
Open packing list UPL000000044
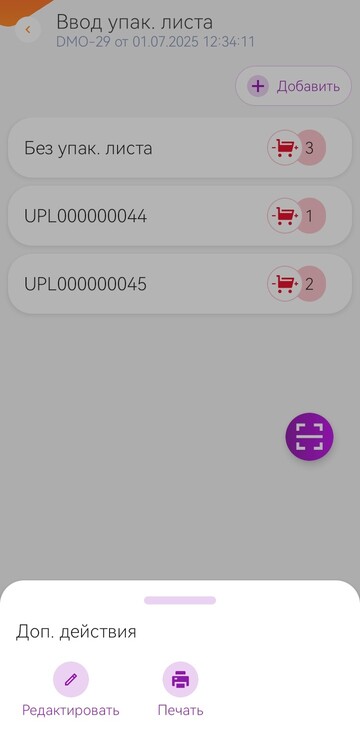180,216
